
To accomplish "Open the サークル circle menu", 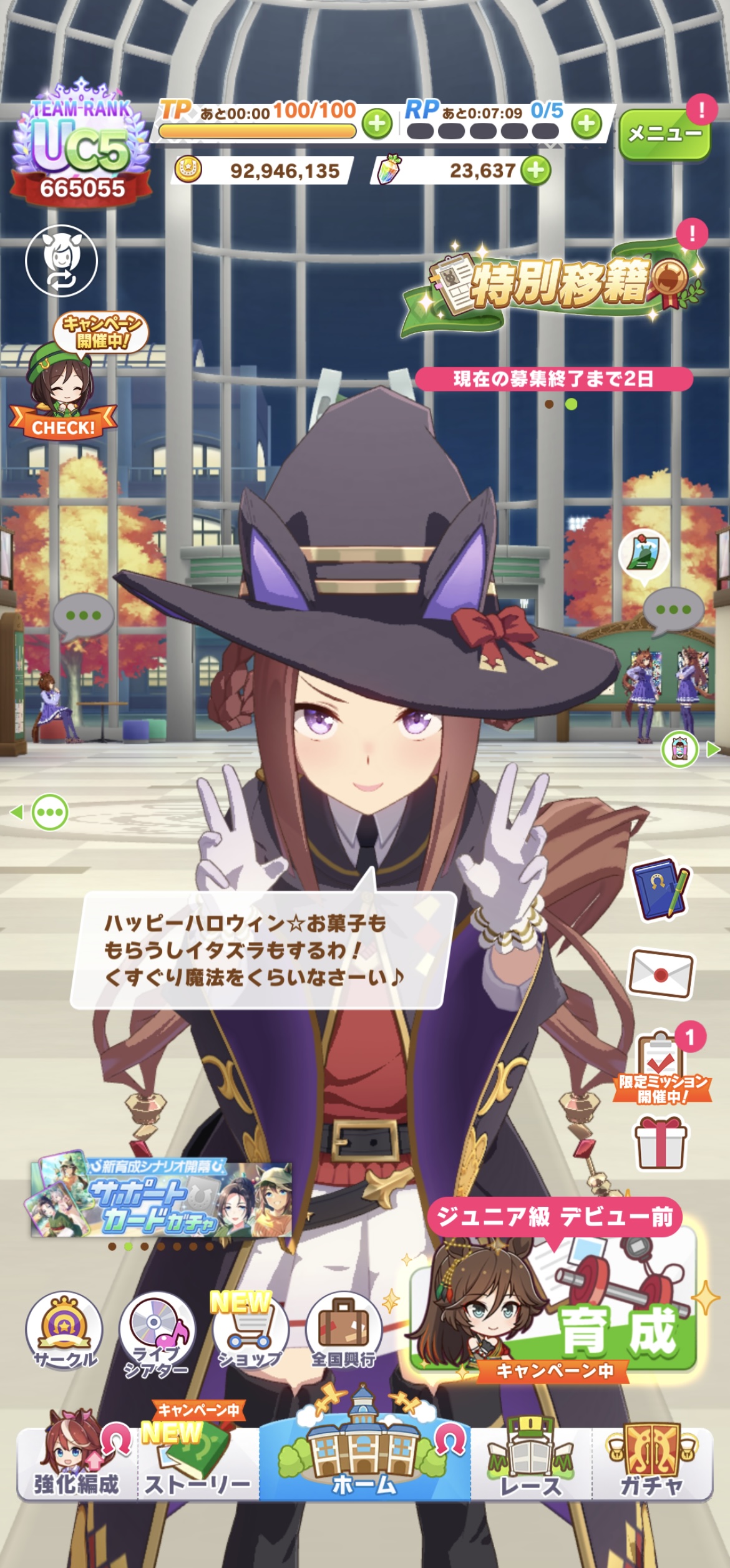I will (x=64, y=1331).
